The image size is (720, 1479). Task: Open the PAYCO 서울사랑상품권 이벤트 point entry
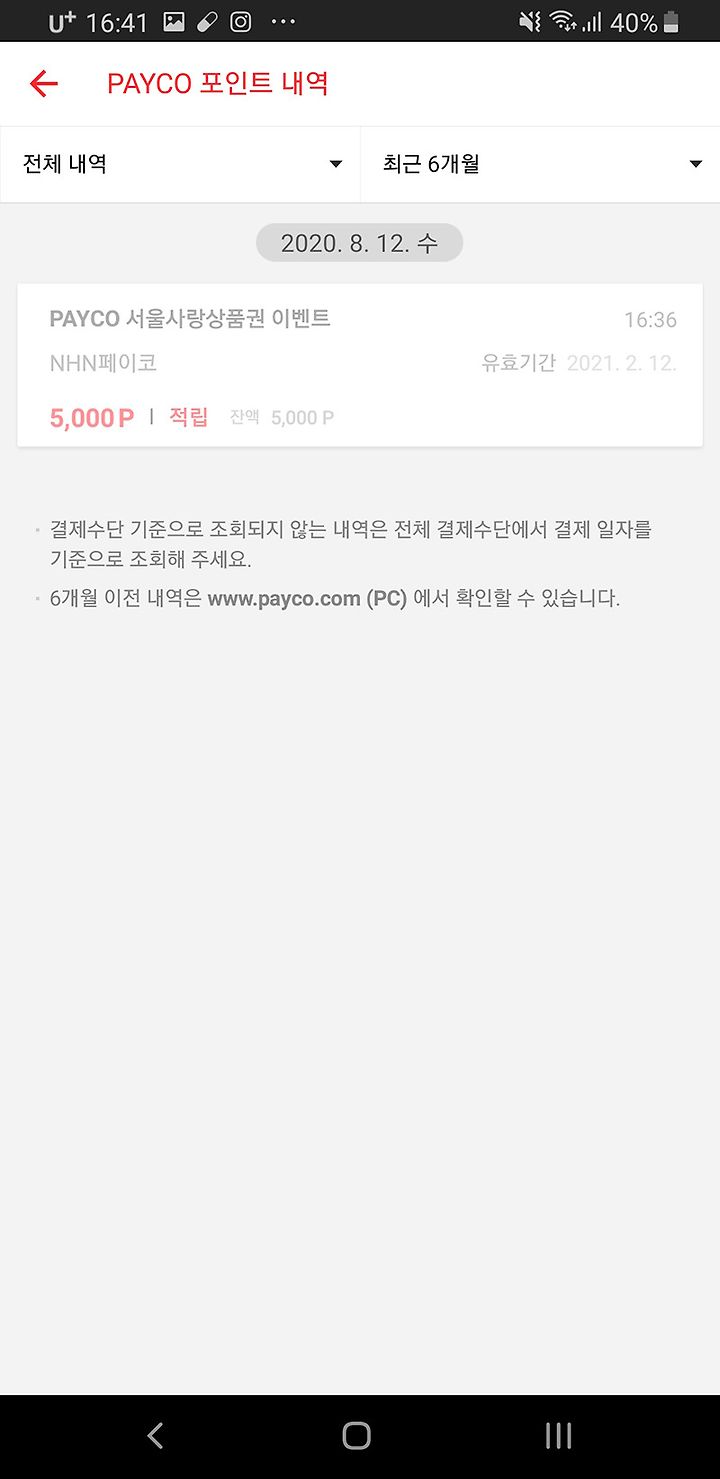[x=360, y=365]
